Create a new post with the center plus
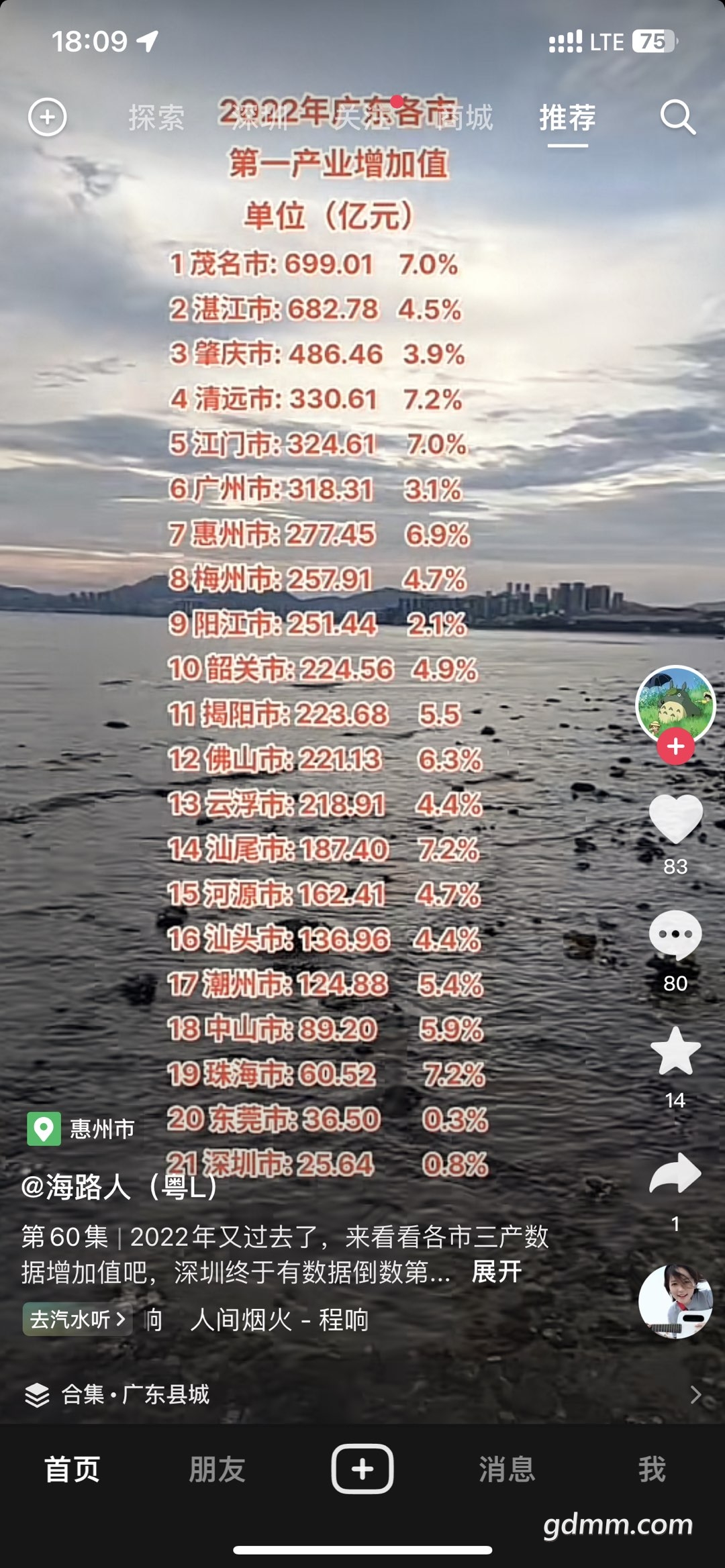 pos(362,1469)
